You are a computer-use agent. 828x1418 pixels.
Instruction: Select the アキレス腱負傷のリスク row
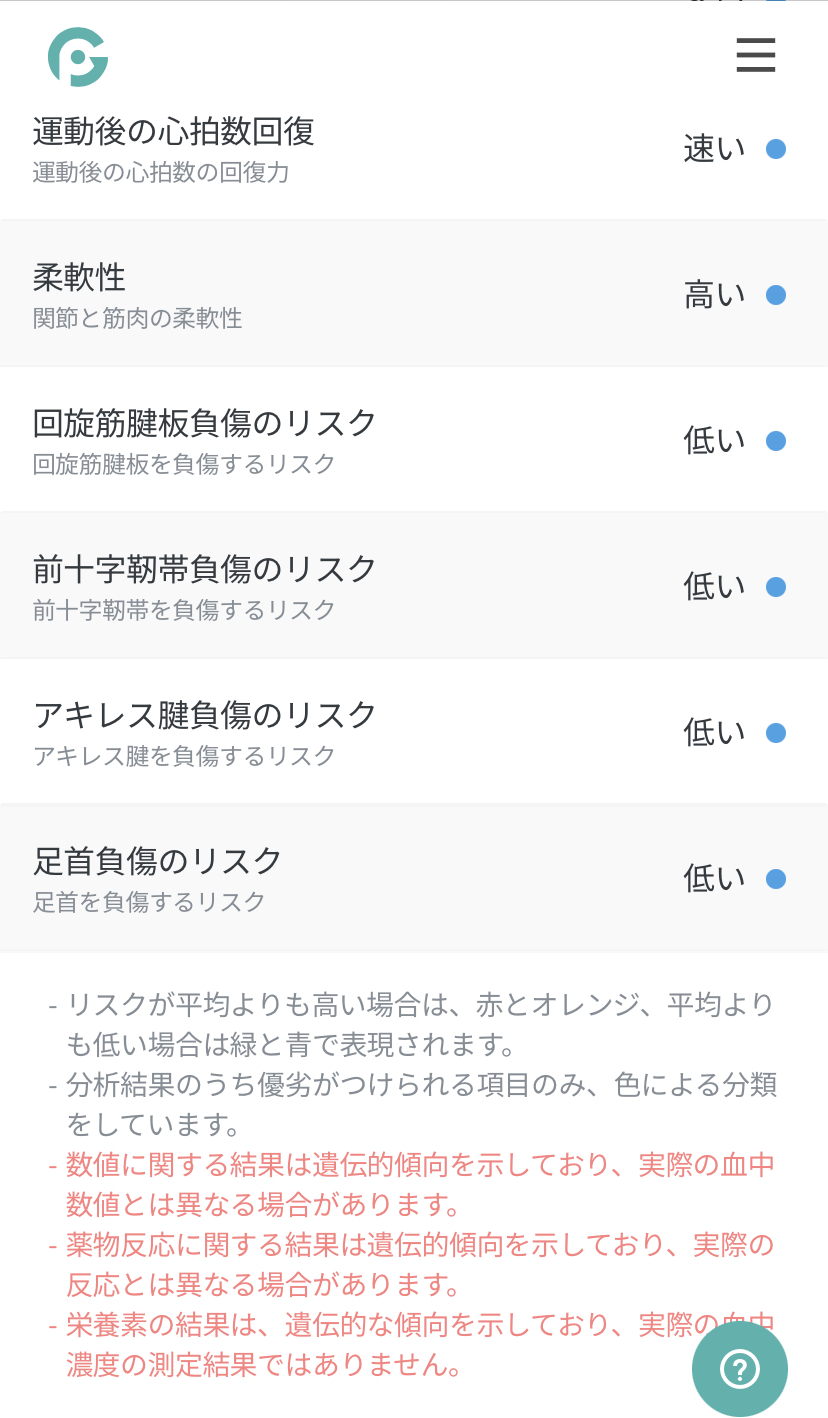[414, 732]
